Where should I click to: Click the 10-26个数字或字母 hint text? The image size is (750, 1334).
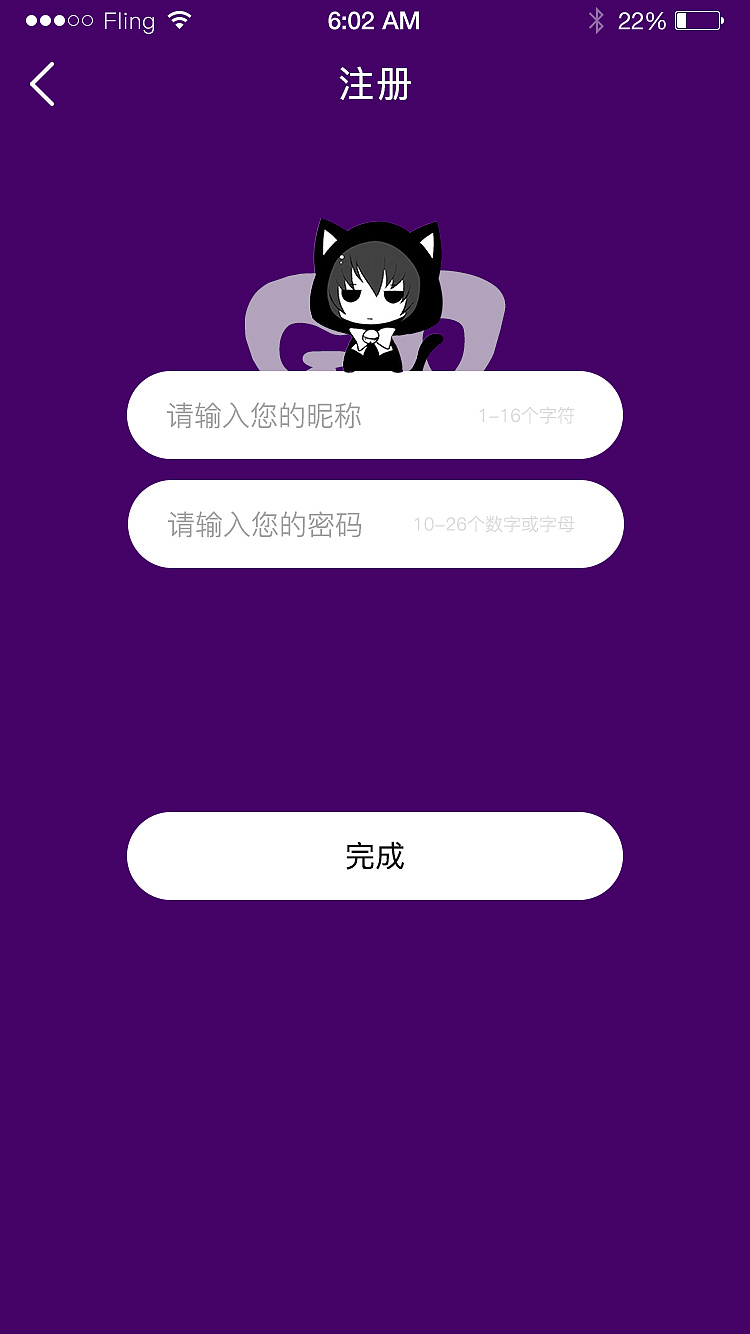[496, 524]
